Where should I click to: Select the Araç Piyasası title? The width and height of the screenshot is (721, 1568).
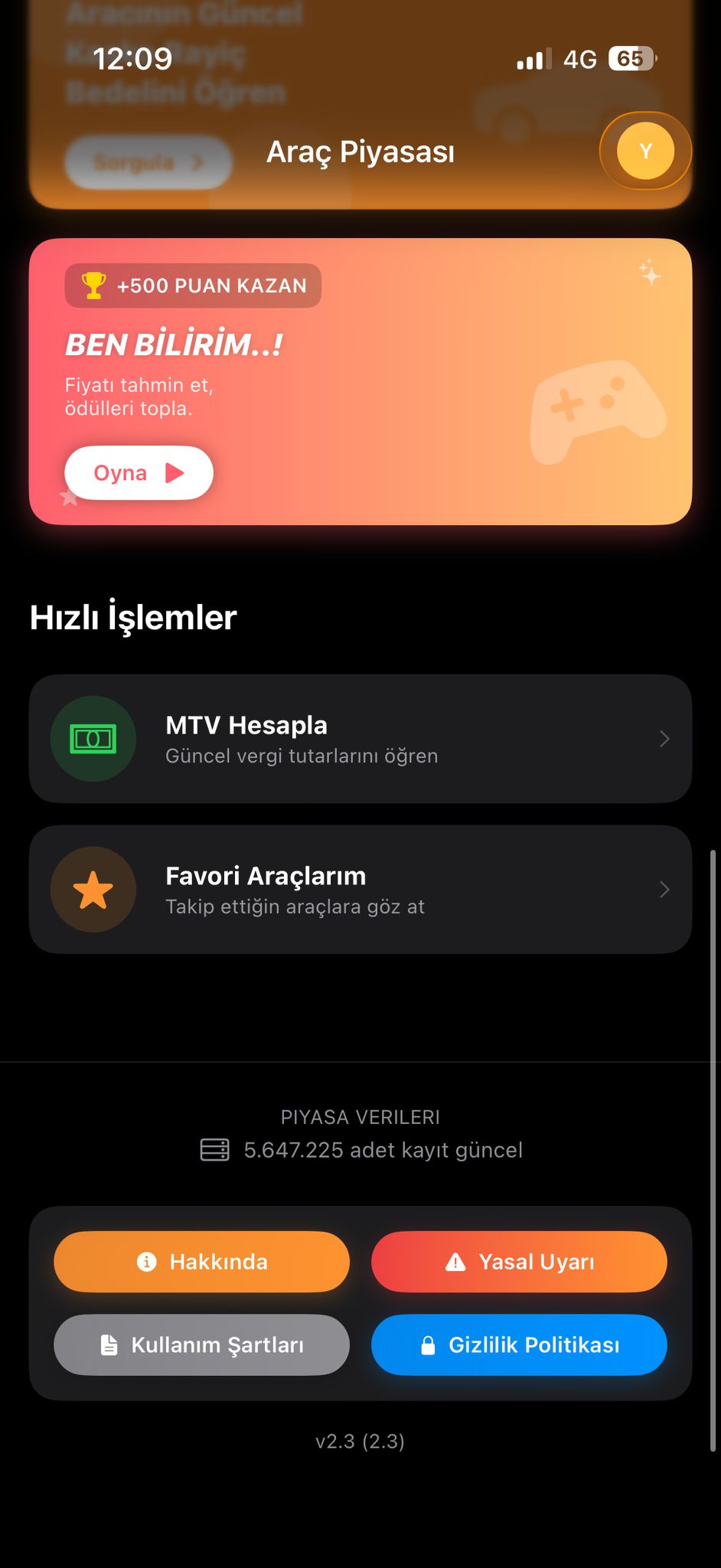pyautogui.click(x=360, y=151)
